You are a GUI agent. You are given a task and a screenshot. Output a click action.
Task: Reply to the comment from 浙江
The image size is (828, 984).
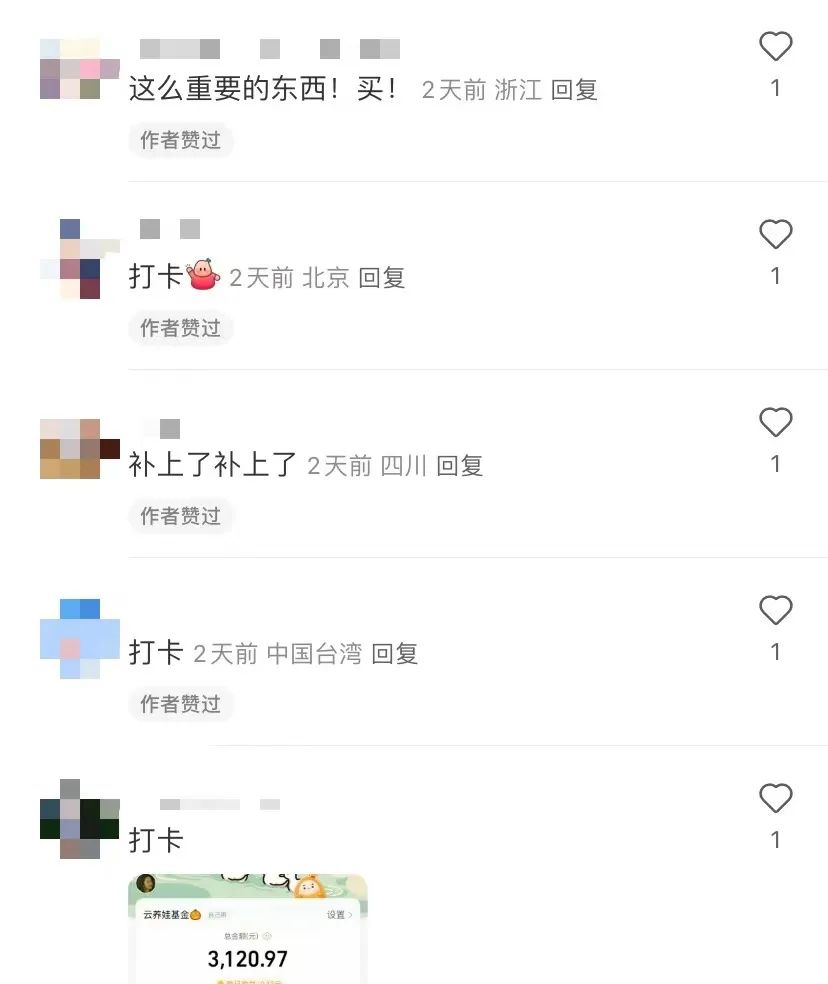tap(574, 90)
